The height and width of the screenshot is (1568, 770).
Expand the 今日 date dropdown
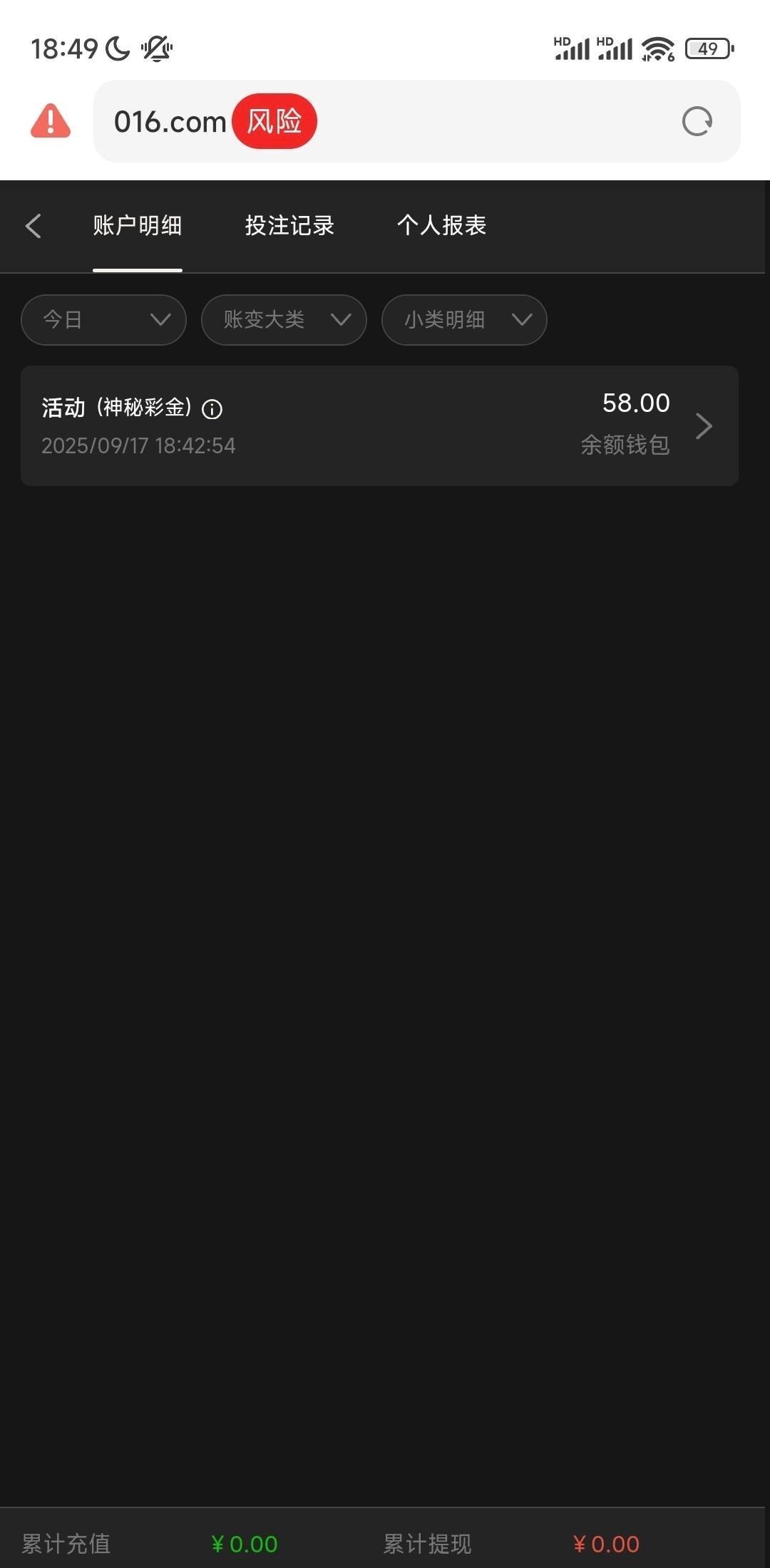(x=104, y=320)
